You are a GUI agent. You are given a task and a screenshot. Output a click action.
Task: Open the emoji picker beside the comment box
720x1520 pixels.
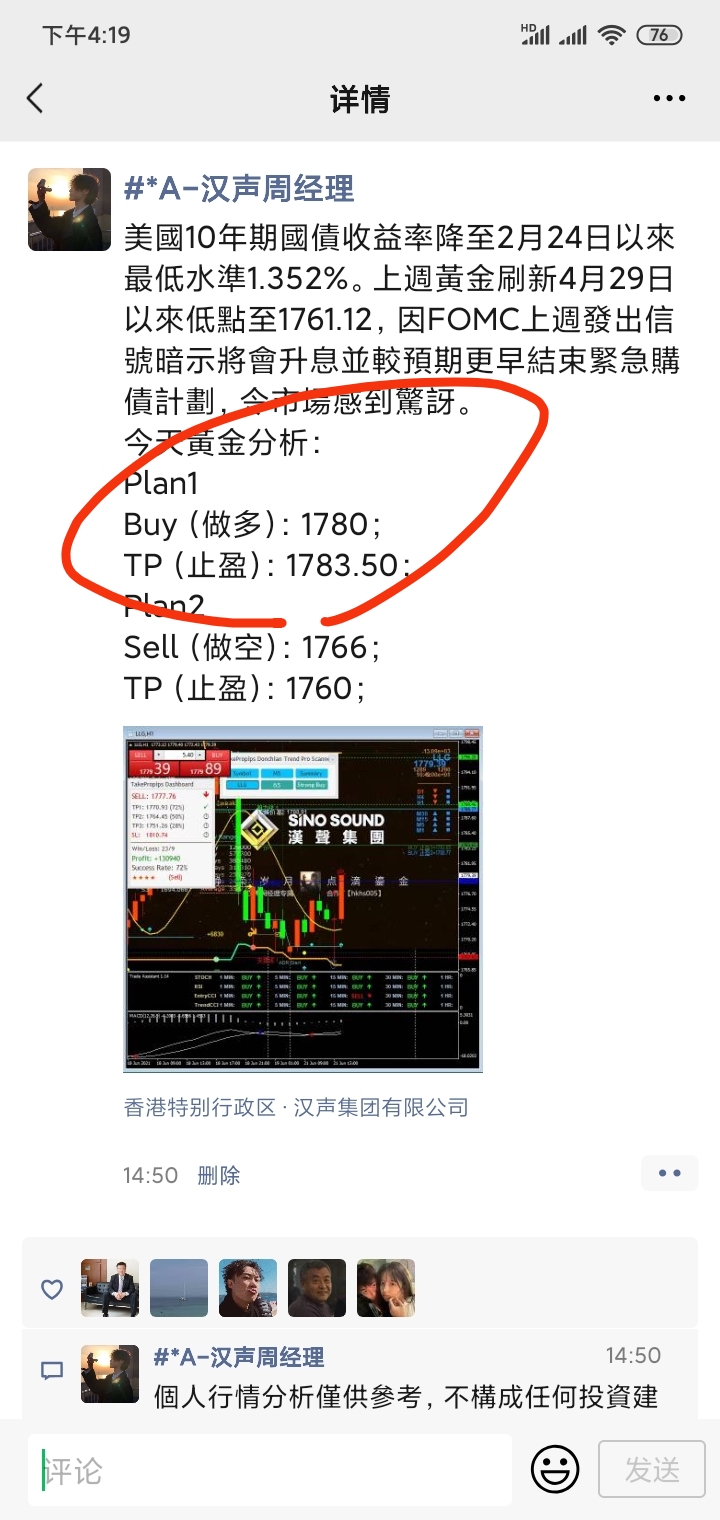555,1470
